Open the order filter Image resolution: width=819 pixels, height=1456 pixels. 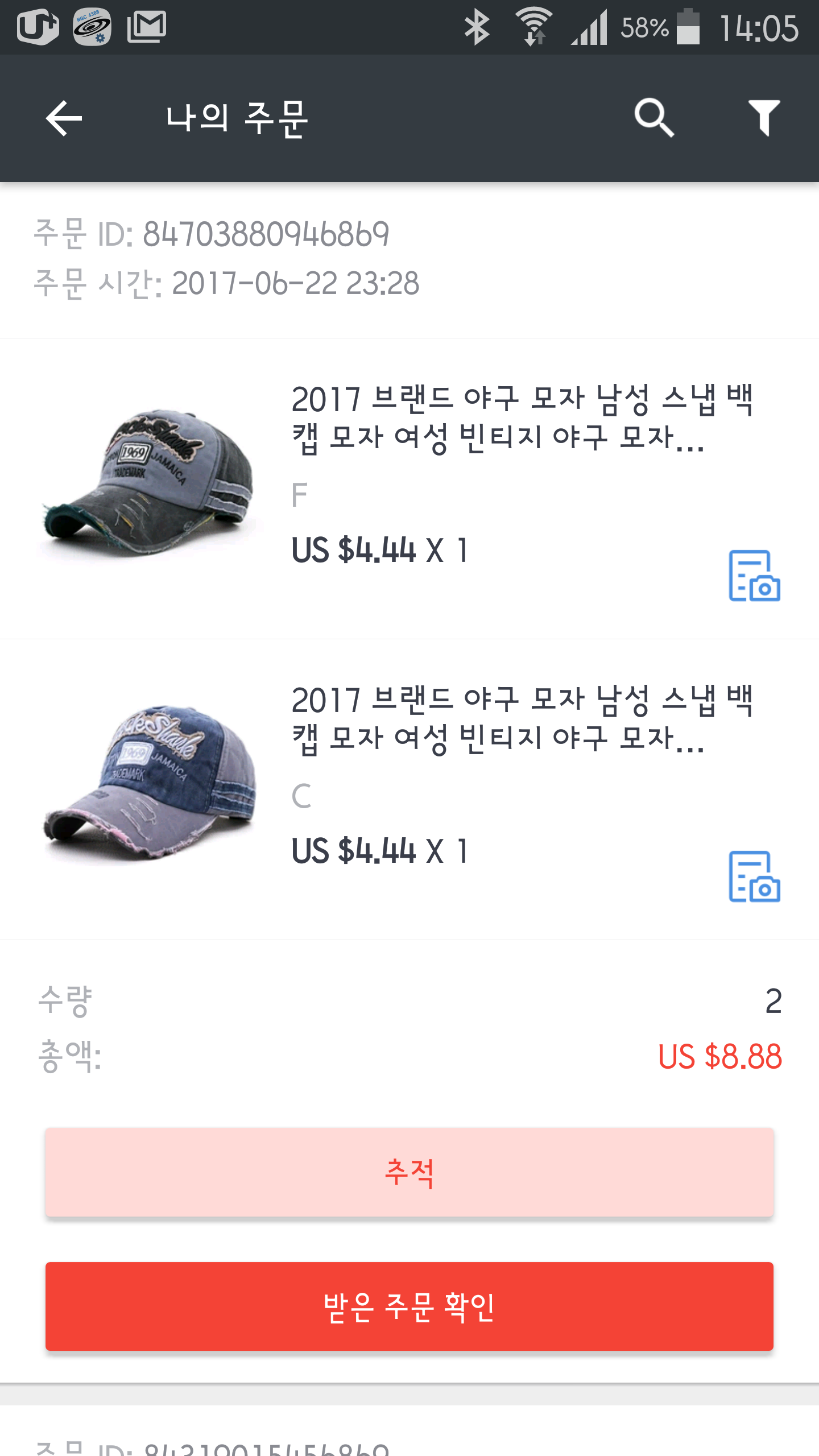764,118
